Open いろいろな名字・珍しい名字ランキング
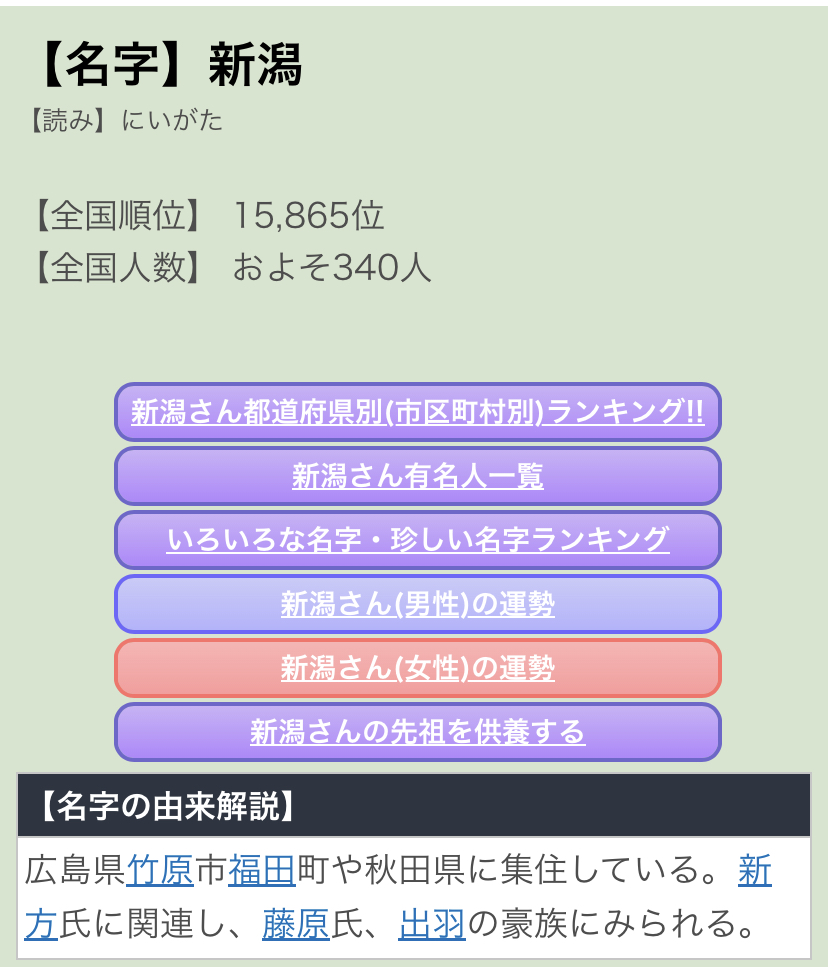The image size is (828, 967). [417, 540]
